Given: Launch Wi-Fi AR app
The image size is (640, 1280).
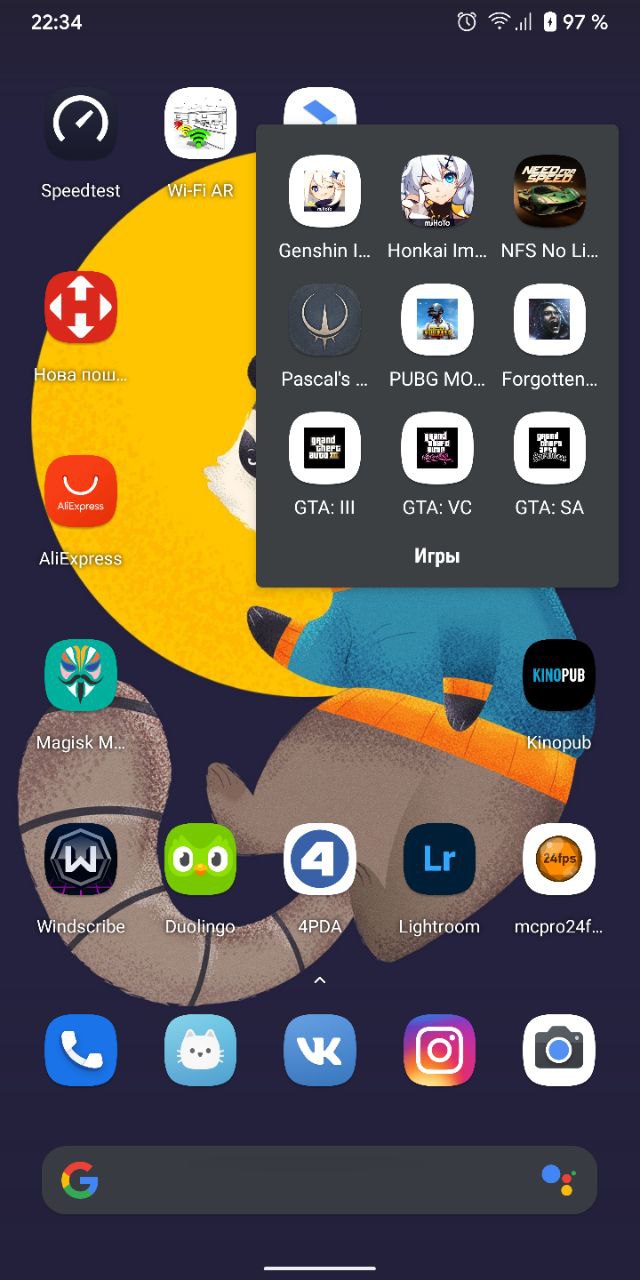Looking at the screenshot, I should (200, 124).
